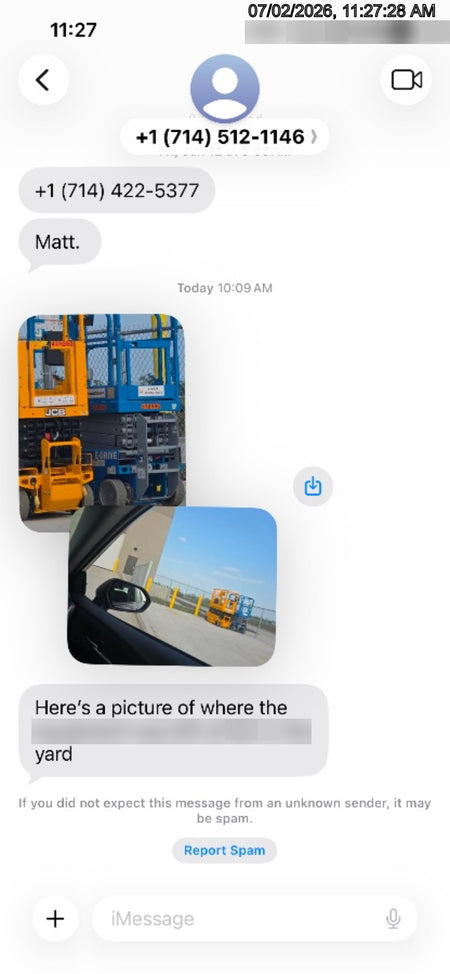Save the received photos with download icon
Image resolution: width=450 pixels, height=974 pixels.
tap(313, 486)
